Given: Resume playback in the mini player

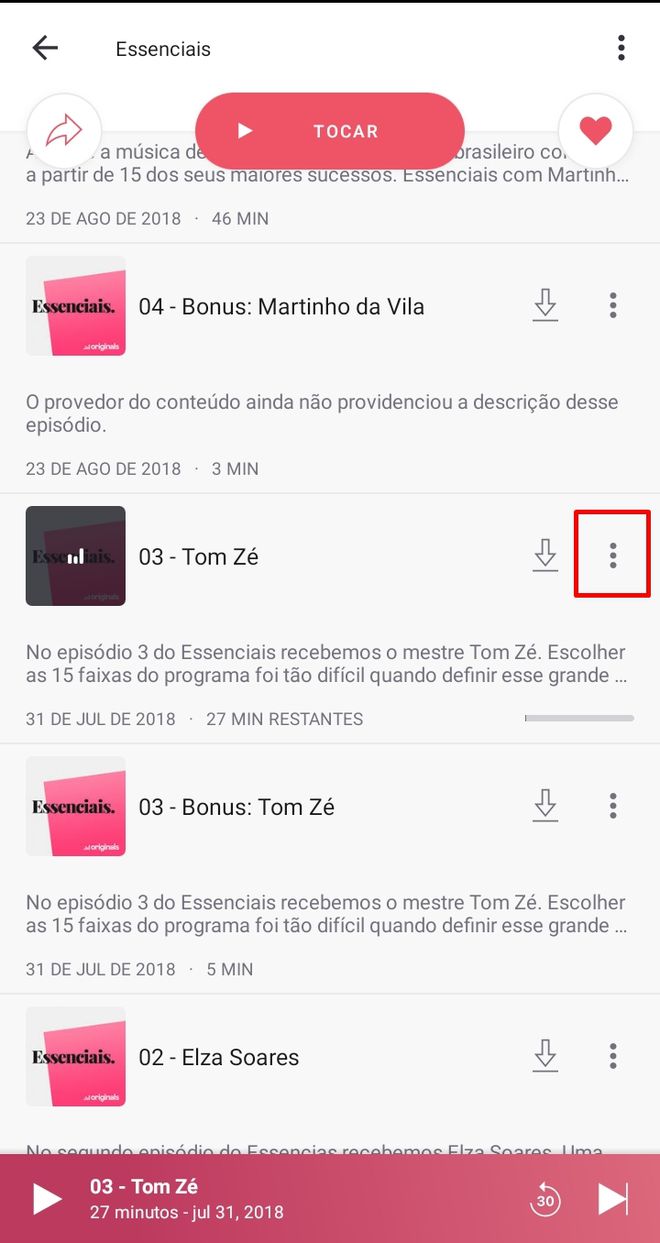Looking at the screenshot, I should point(46,1198).
